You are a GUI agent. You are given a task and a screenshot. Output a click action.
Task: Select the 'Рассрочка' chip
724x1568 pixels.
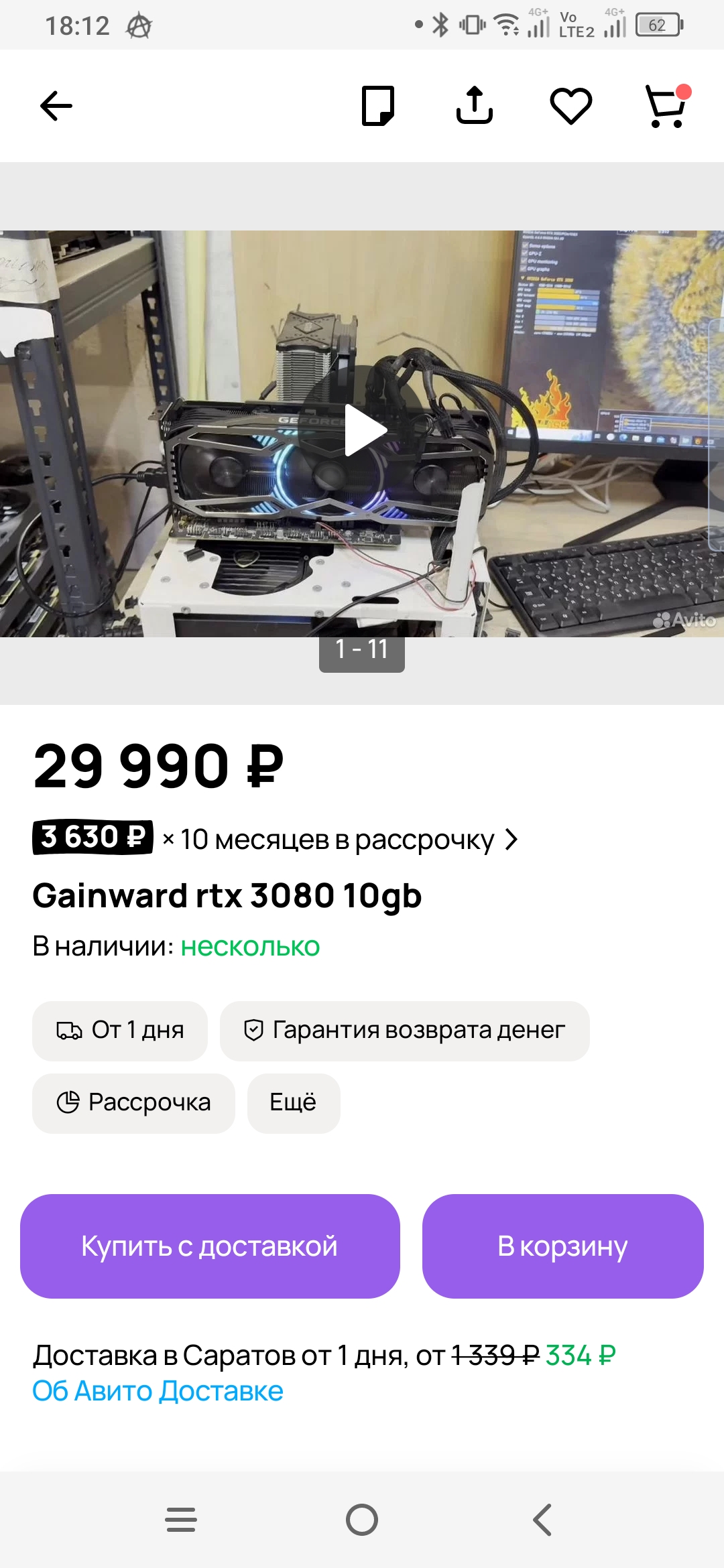point(133,1103)
